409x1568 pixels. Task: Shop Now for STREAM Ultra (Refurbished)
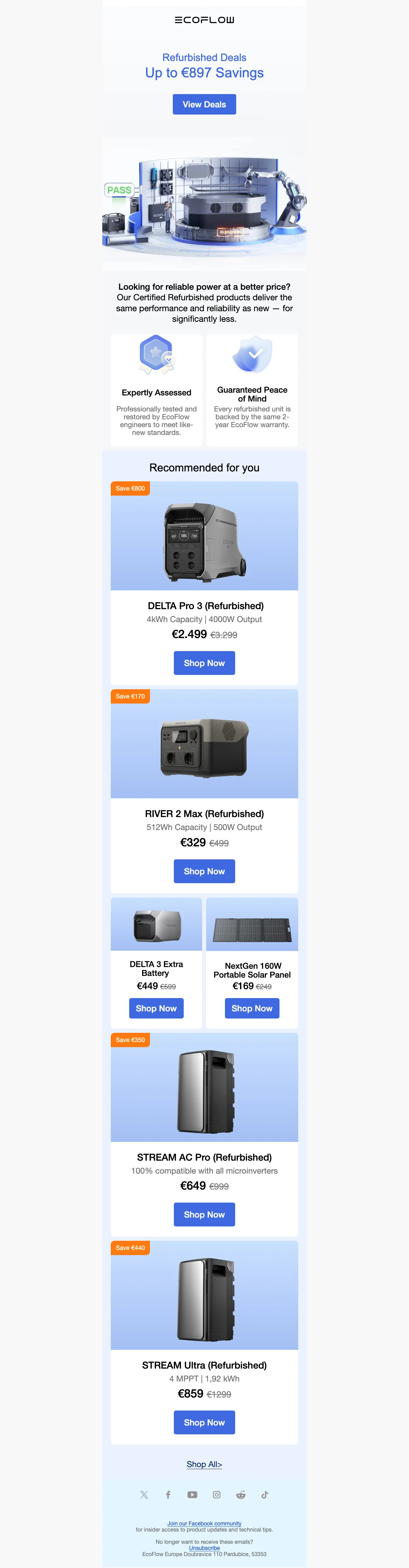point(204,1422)
